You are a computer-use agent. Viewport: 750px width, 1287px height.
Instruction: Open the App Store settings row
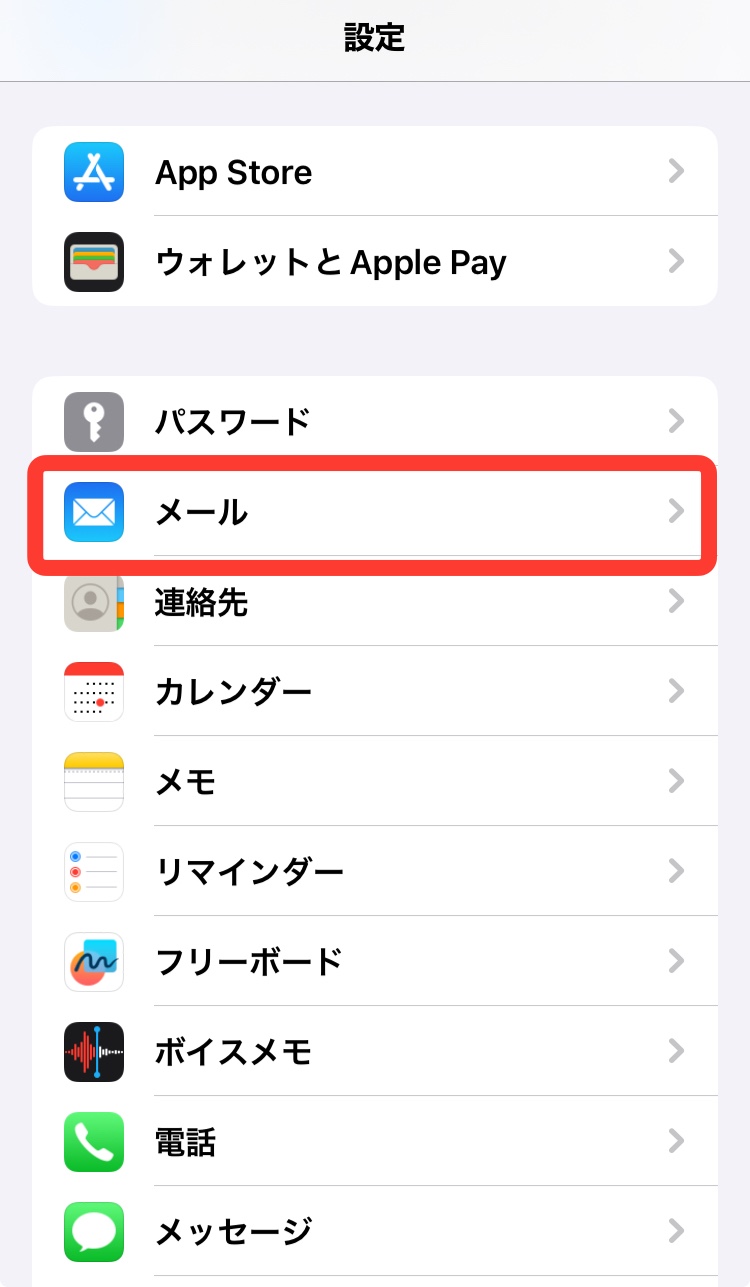pyautogui.click(x=374, y=172)
